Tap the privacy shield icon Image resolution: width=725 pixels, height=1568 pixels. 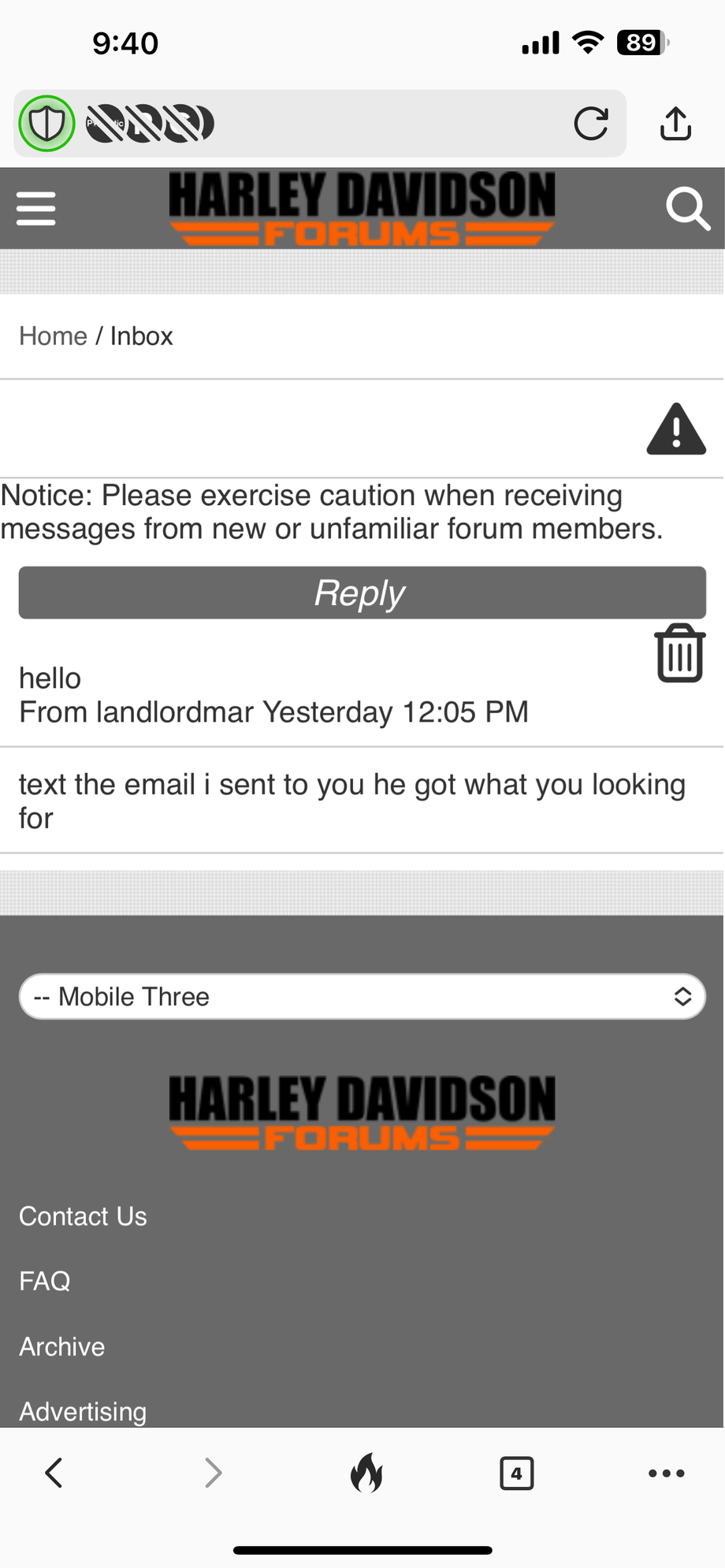pyautogui.click(x=46, y=124)
